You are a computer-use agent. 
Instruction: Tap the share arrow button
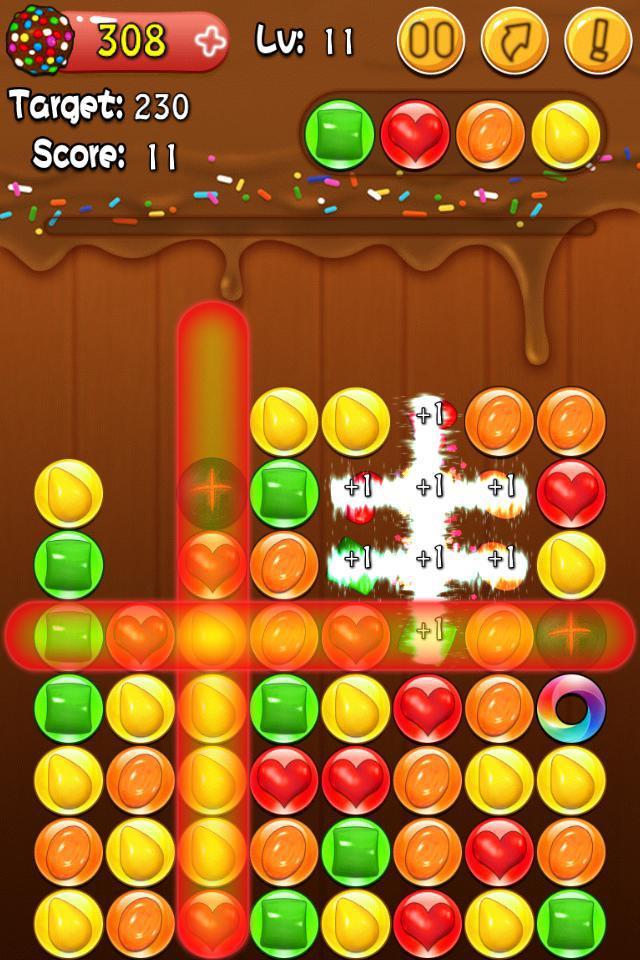point(514,41)
